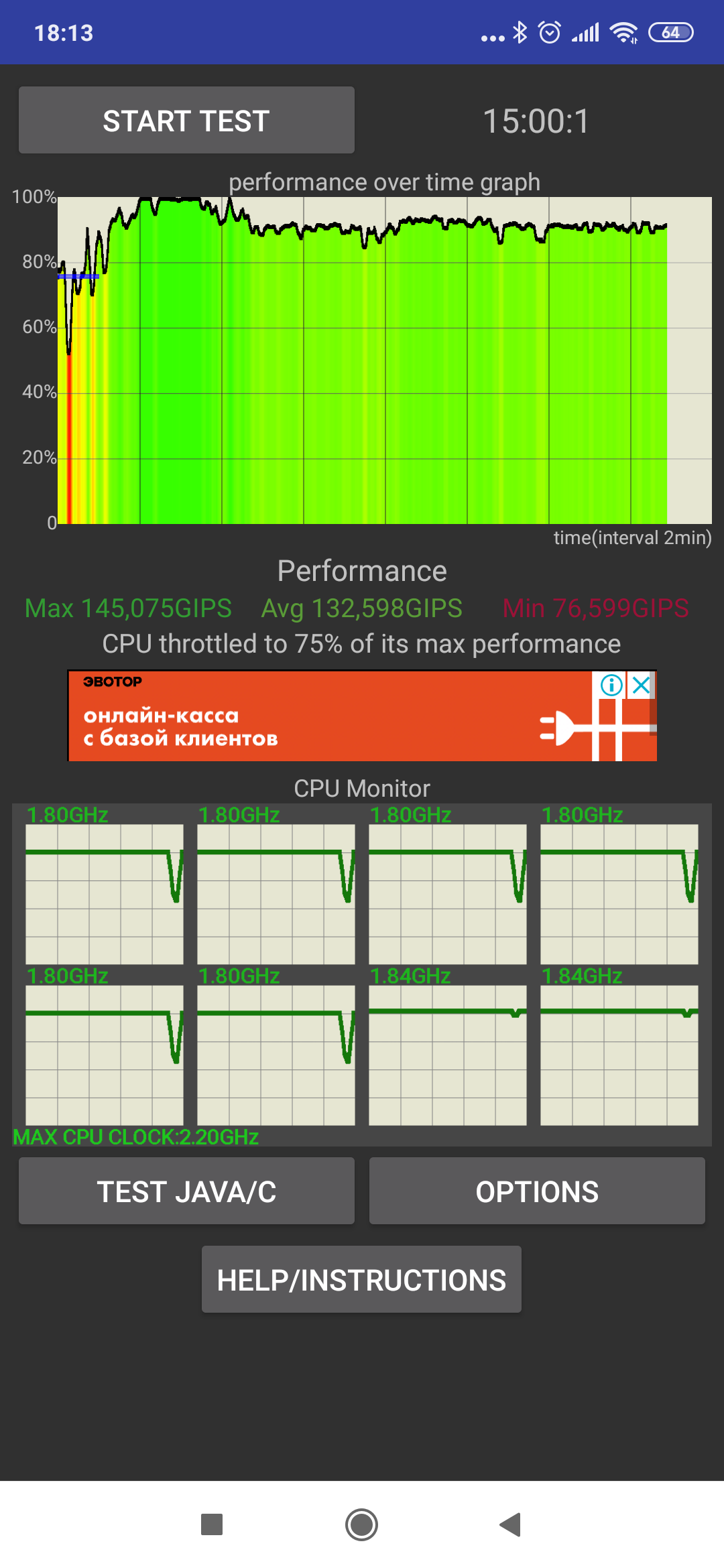
Task: Go back with system back button
Action: pos(510,1524)
